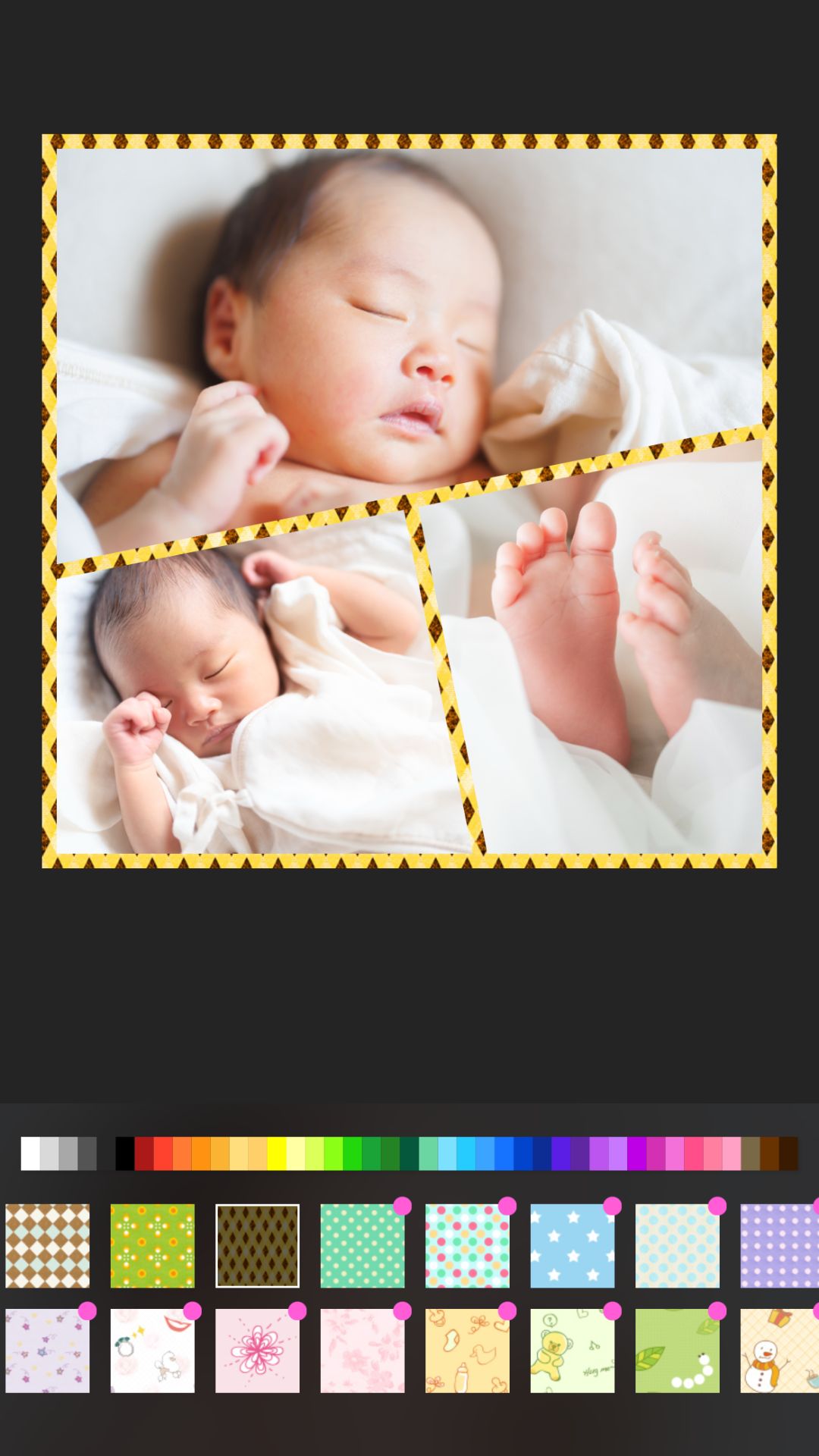Pick the multicolor dots pattern
Screen dimensions: 819x1456
click(467, 1245)
